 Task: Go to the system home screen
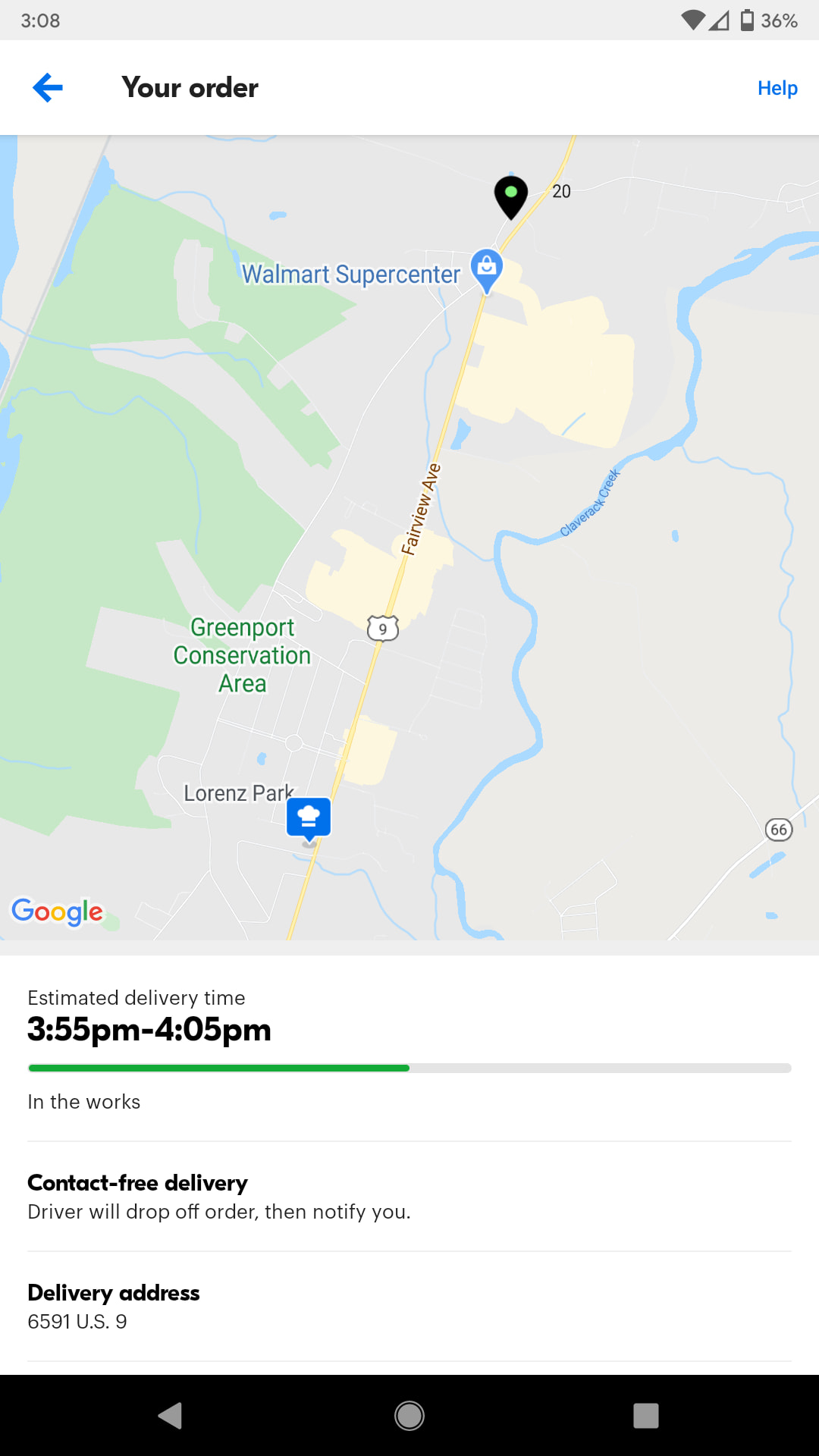(409, 1415)
